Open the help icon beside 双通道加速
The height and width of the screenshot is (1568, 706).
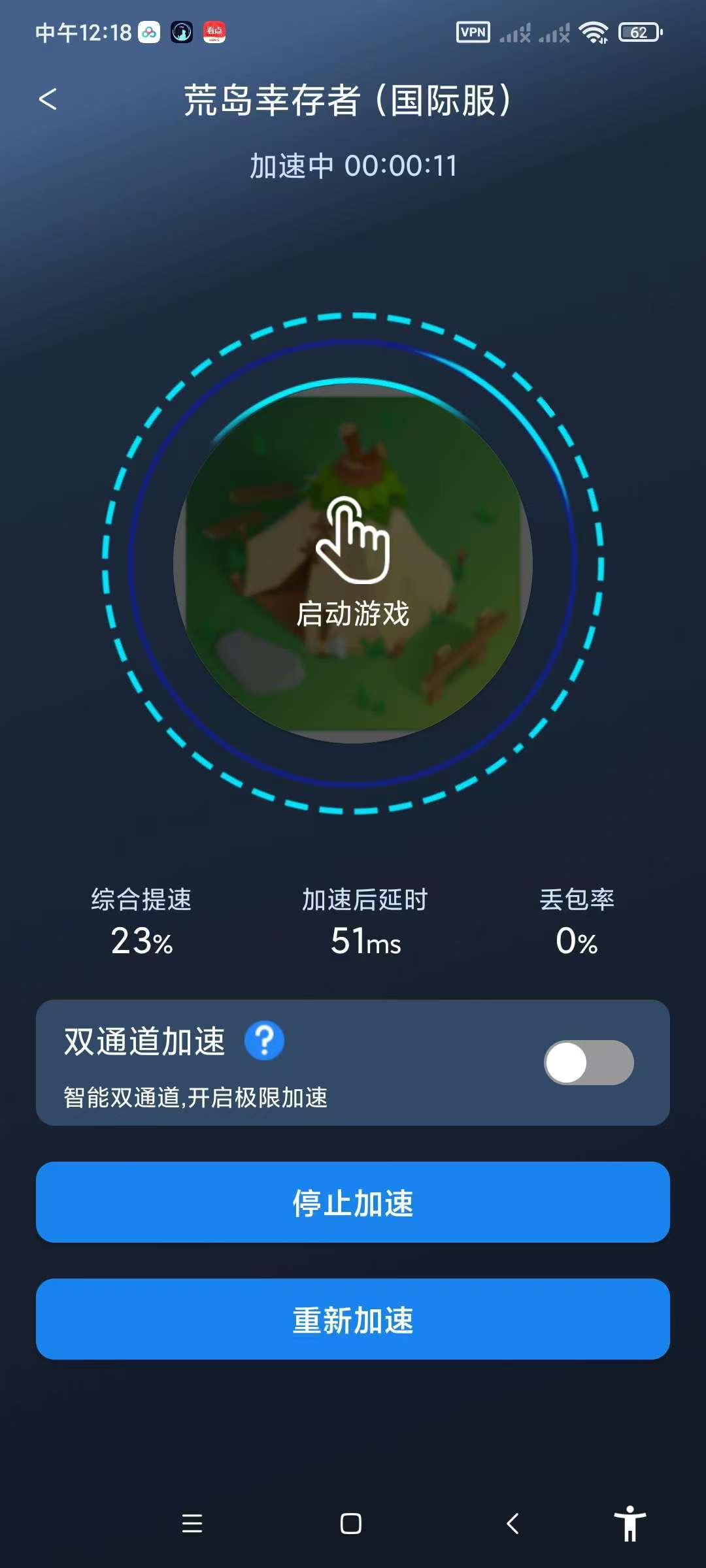(x=264, y=1040)
